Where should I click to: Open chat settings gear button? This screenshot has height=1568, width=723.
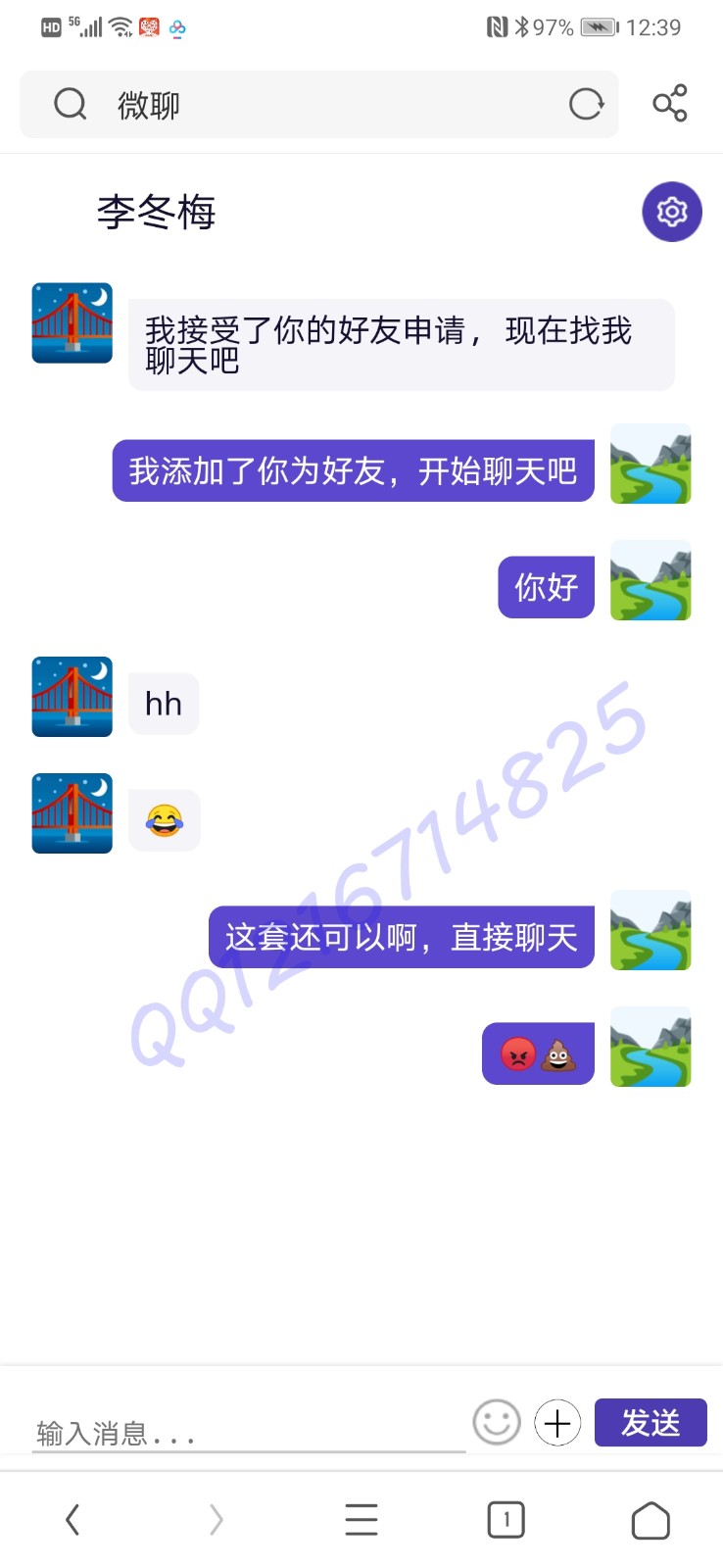(x=672, y=212)
